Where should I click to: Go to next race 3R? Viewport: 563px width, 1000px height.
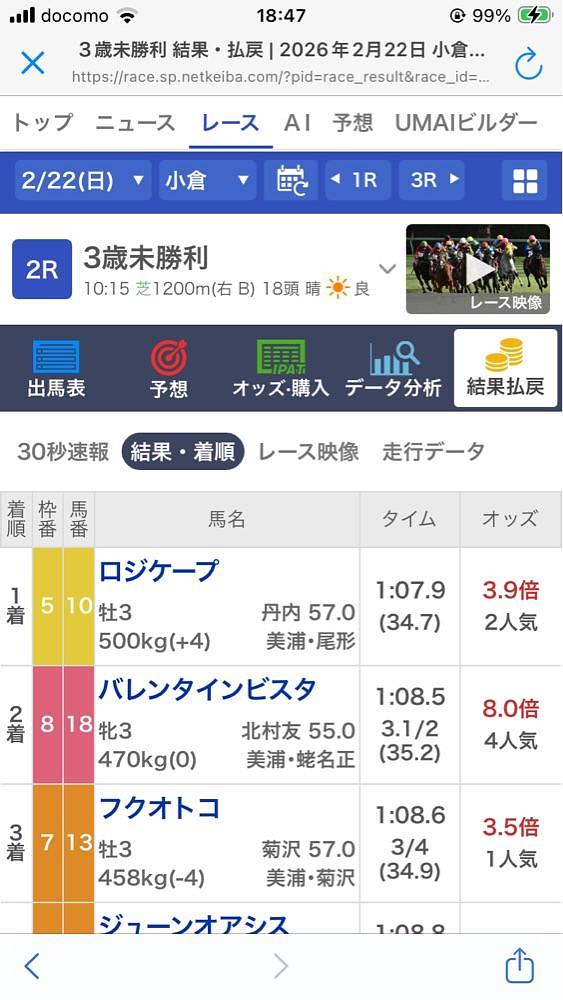(x=432, y=180)
